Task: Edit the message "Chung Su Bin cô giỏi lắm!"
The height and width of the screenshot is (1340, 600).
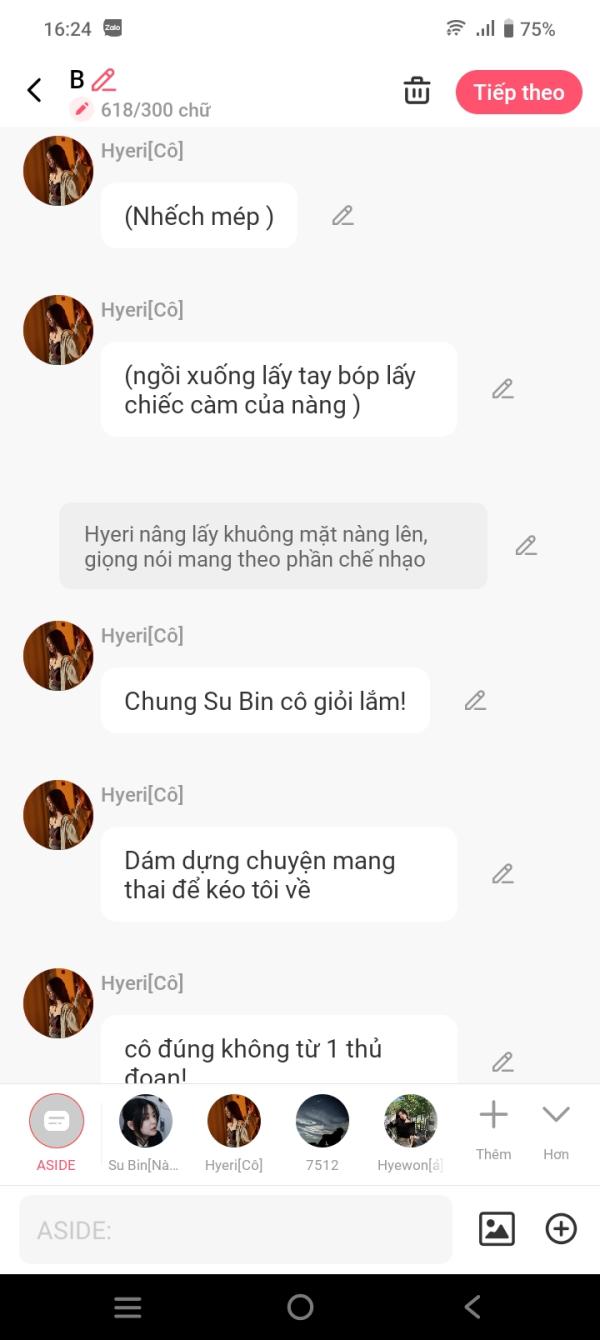Action: [x=475, y=701]
